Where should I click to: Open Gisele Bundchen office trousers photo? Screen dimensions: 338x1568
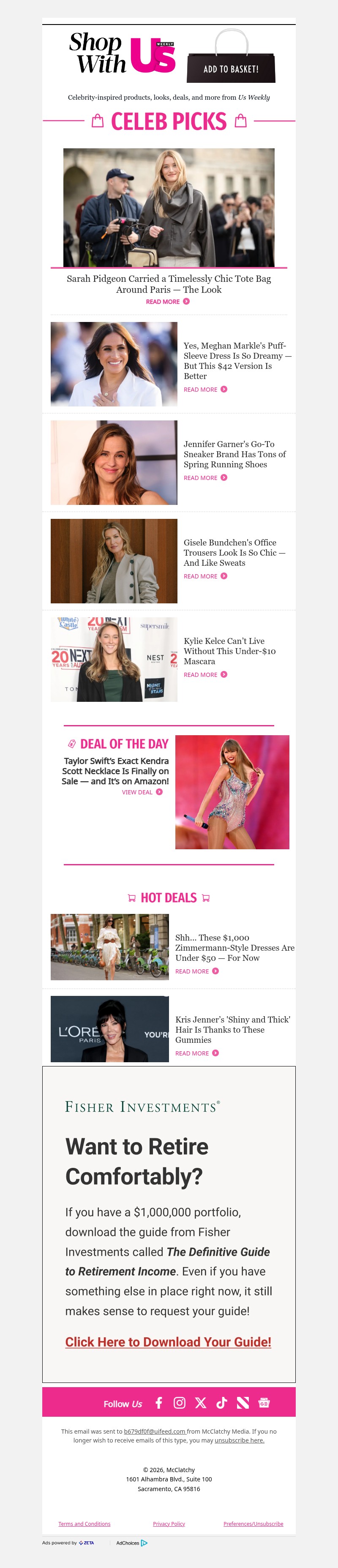tap(114, 561)
